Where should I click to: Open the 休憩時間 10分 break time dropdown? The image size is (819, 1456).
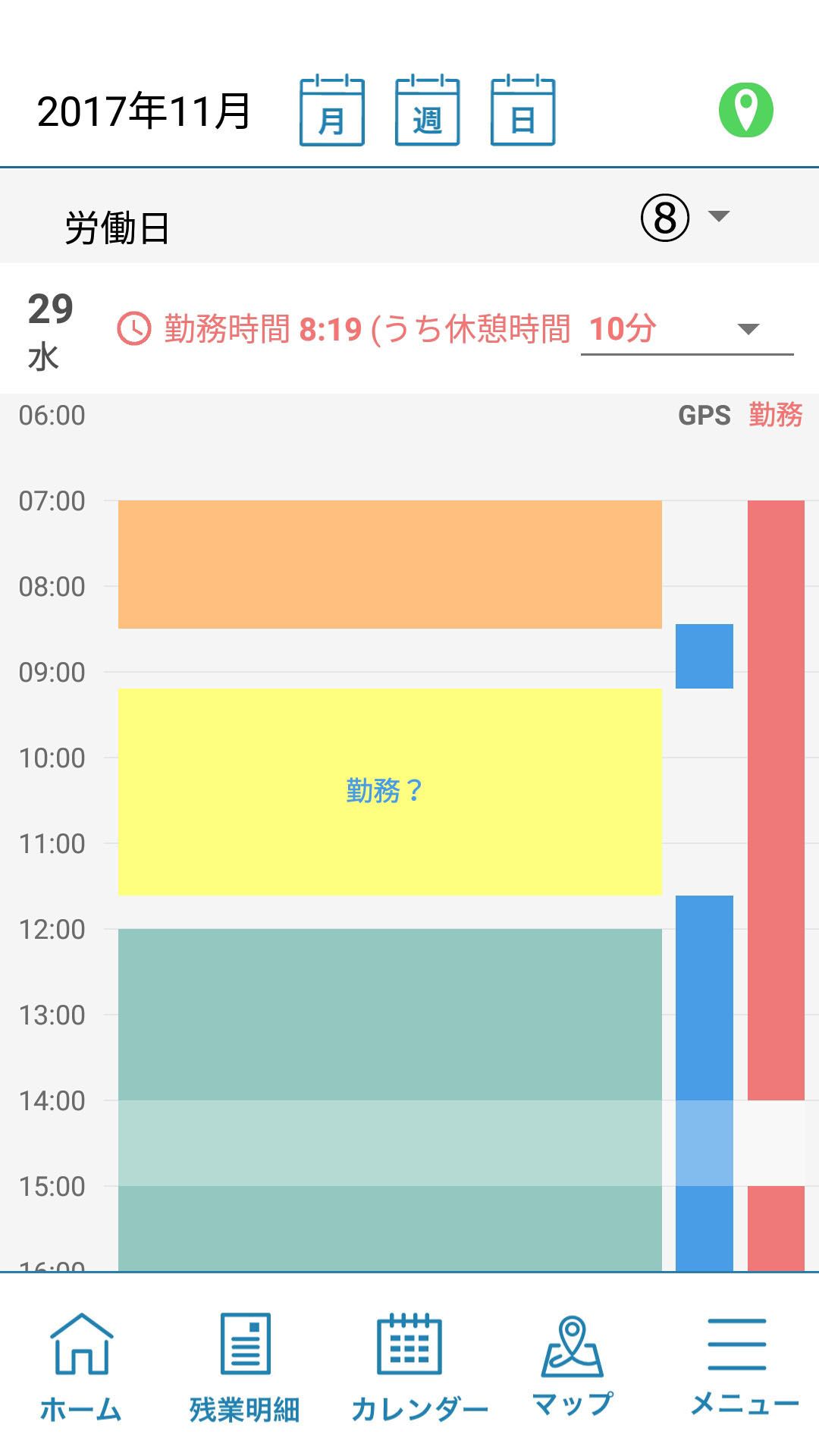coord(687,329)
